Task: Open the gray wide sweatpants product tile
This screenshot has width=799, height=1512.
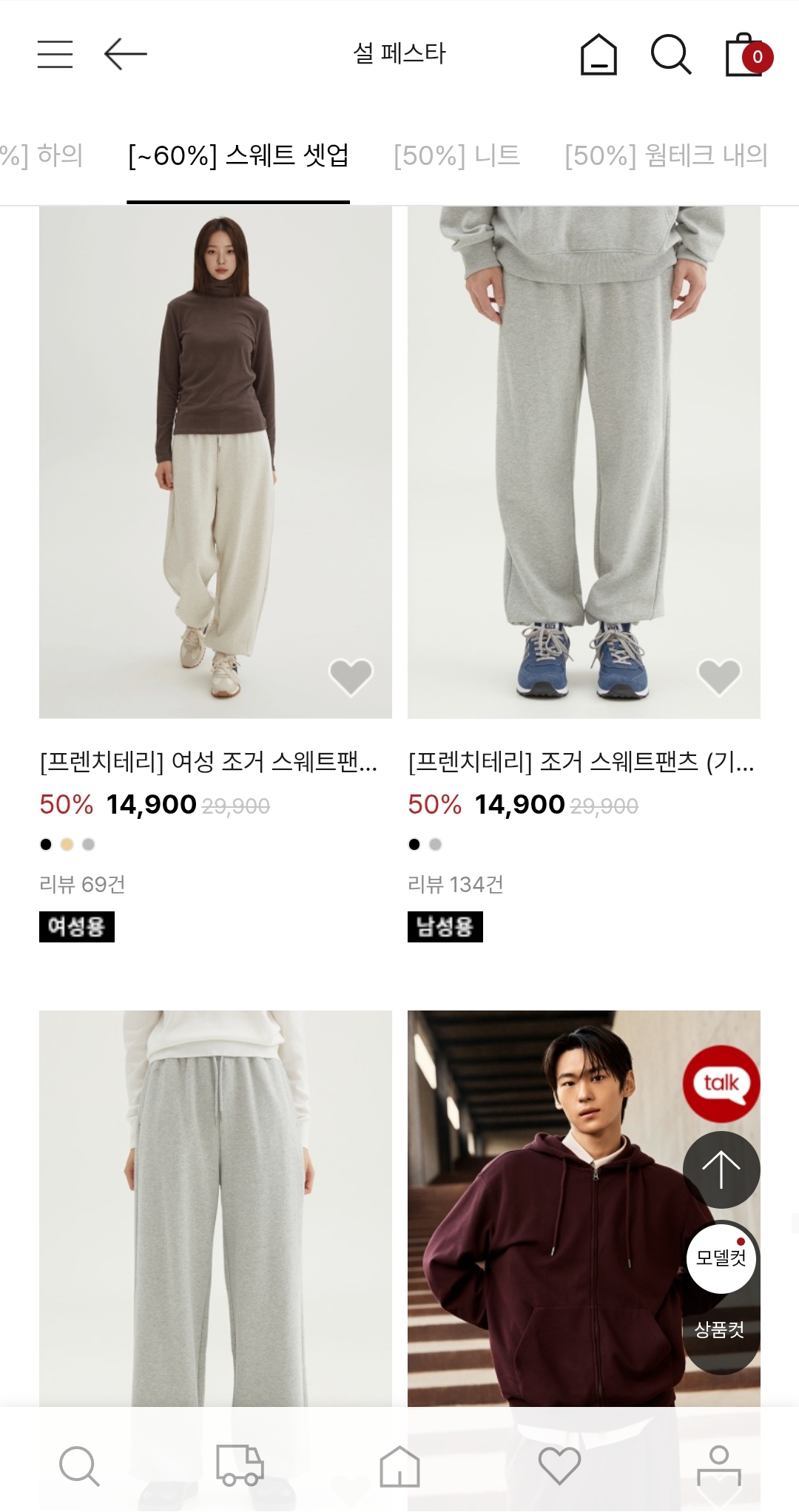Action: point(215,1206)
